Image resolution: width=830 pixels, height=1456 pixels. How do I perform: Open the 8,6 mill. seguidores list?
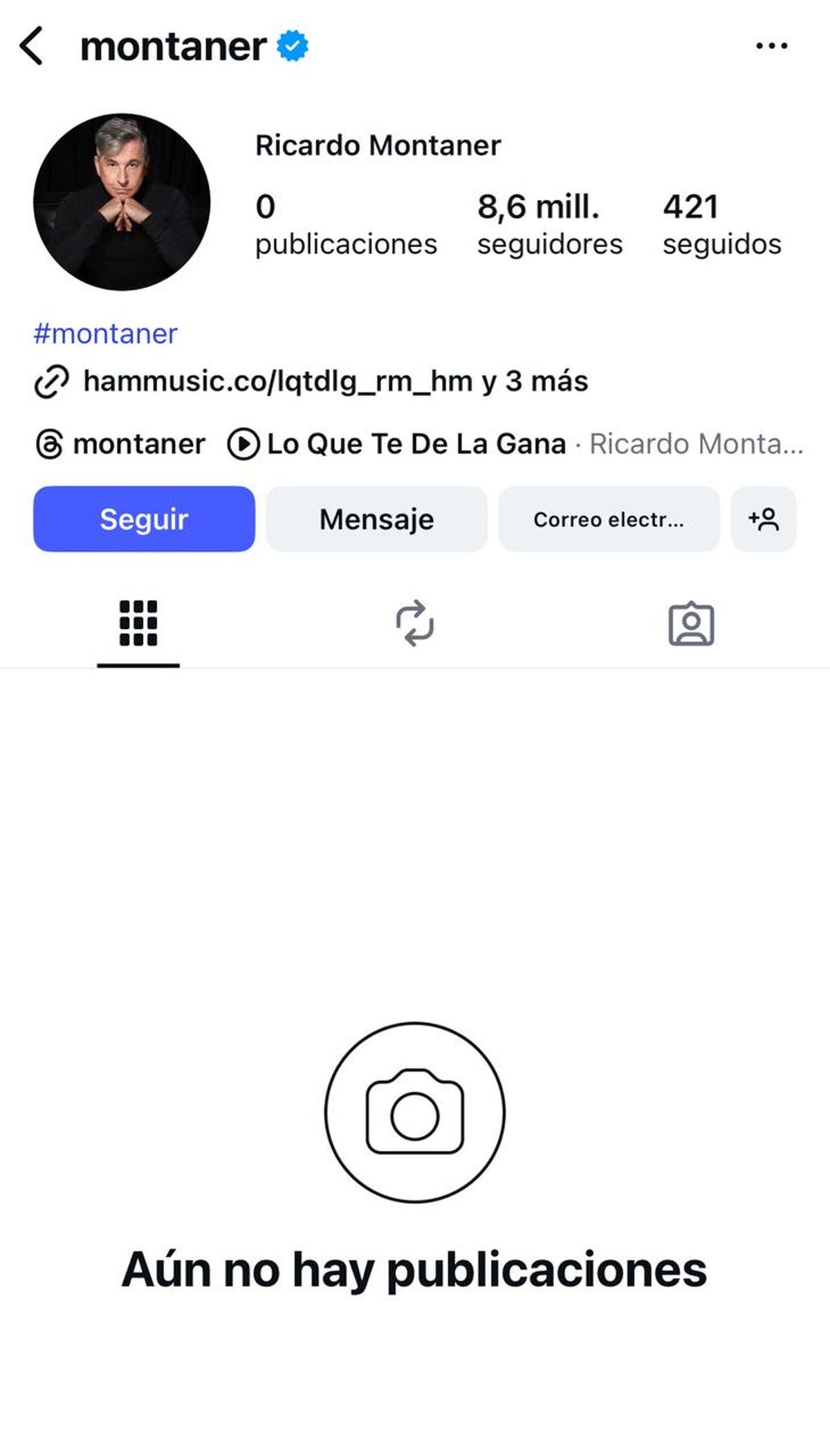point(549,224)
